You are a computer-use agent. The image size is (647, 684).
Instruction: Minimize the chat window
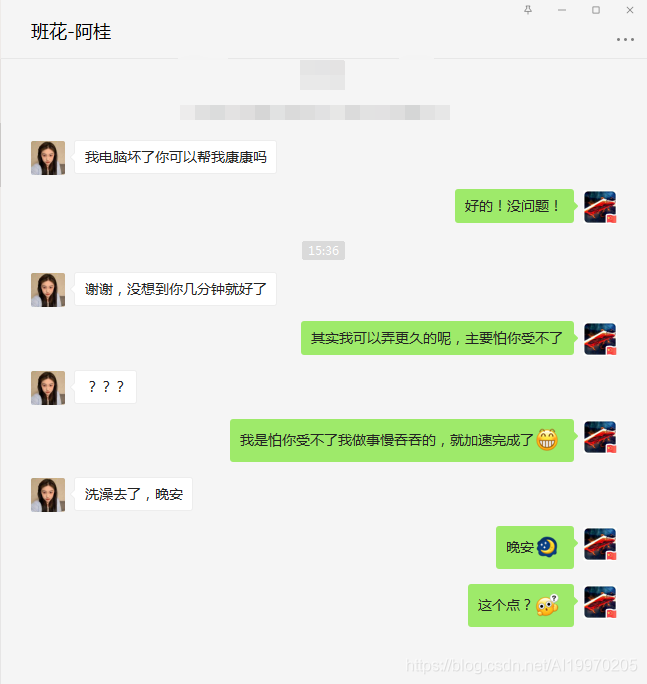562,9
